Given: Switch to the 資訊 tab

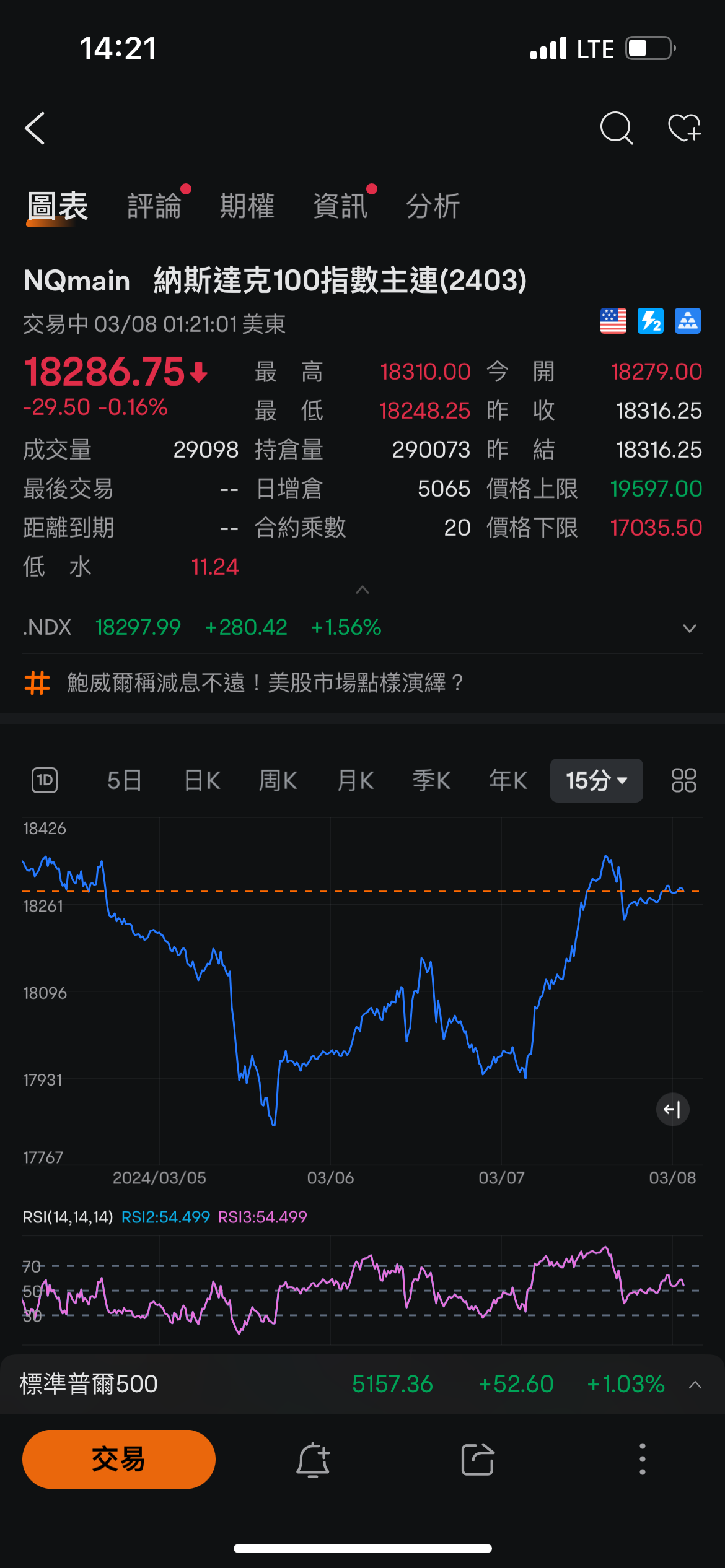Looking at the screenshot, I should [340, 206].
